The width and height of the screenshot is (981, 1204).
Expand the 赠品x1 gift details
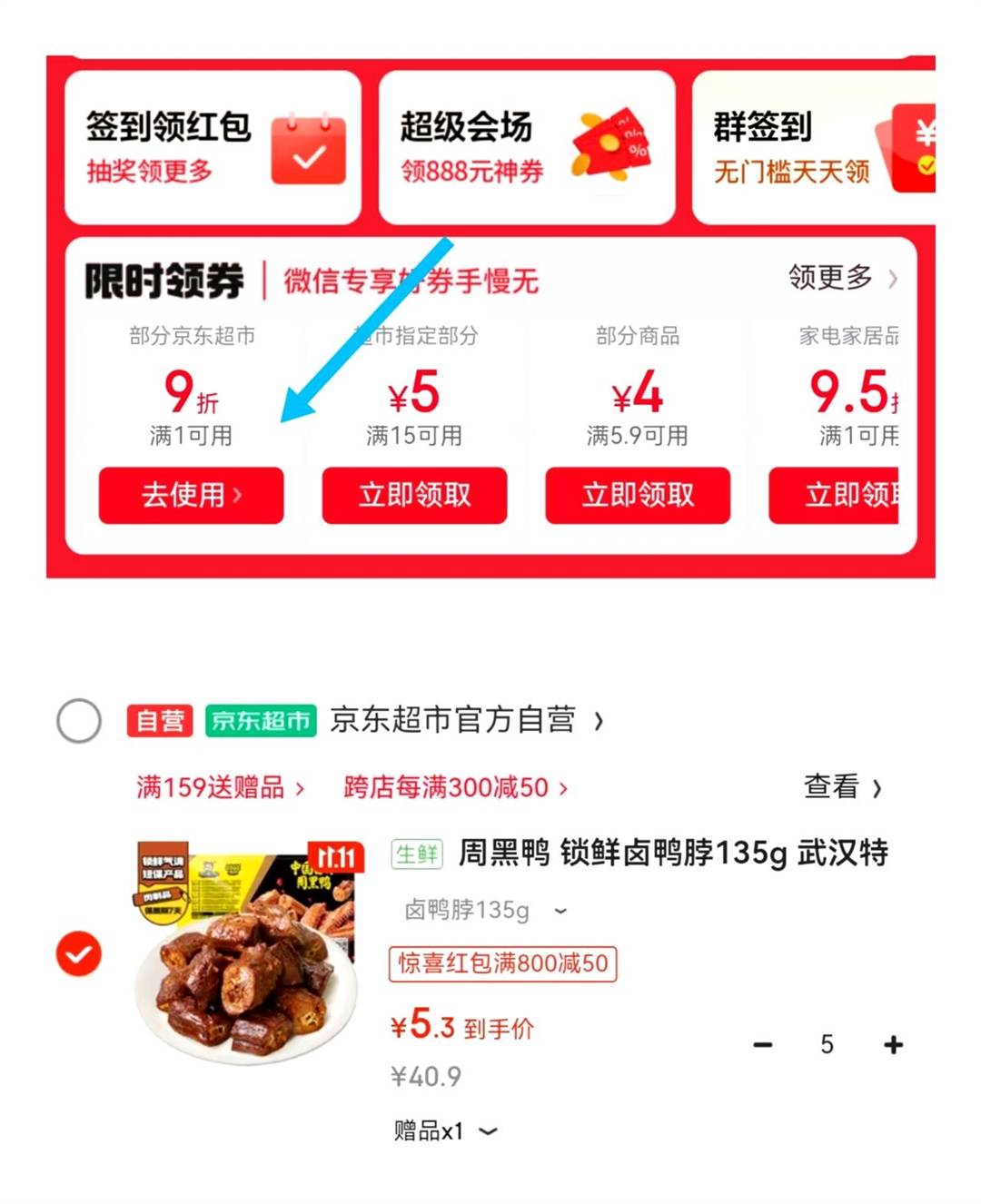pos(446,1131)
